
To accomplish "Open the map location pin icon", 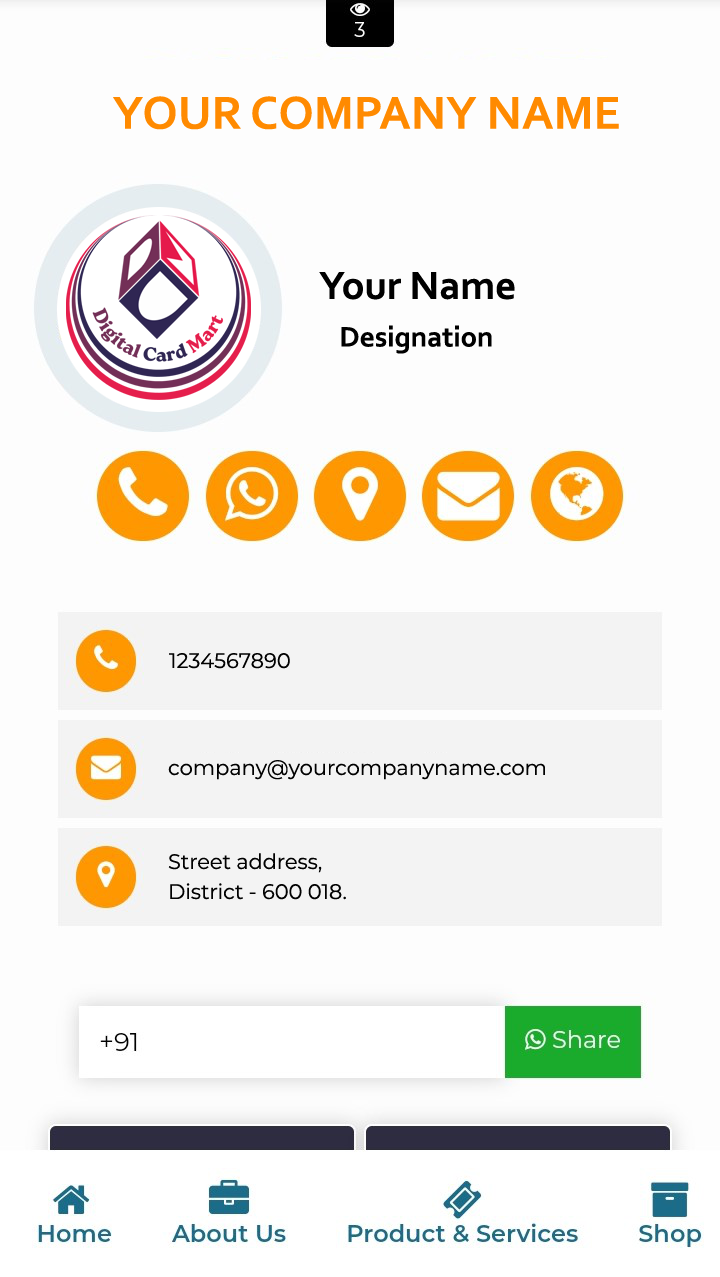I will [360, 496].
